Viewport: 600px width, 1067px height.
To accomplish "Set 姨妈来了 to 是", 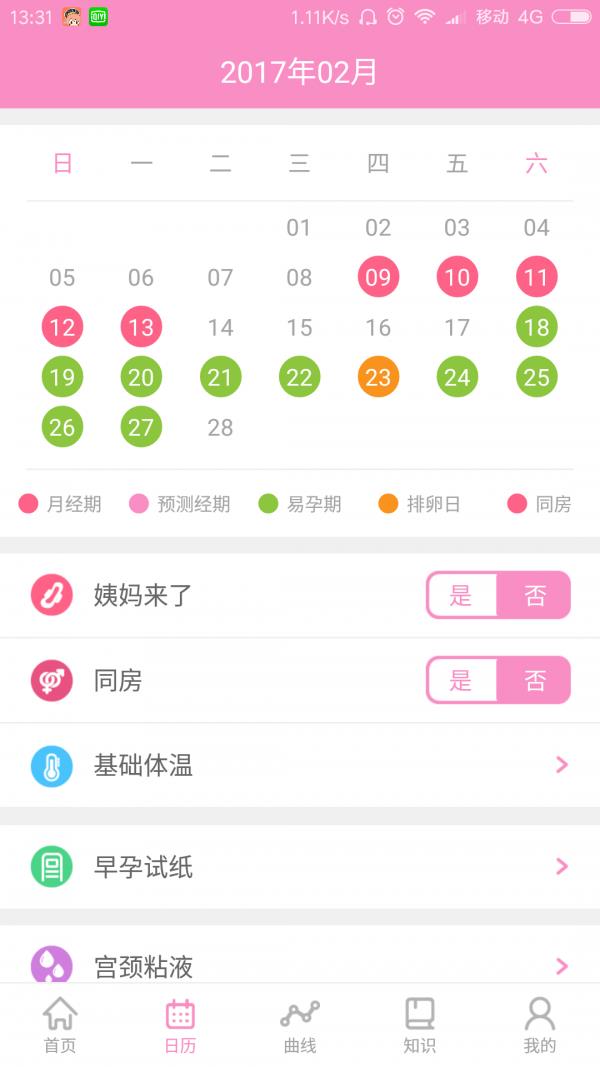I will [x=461, y=596].
